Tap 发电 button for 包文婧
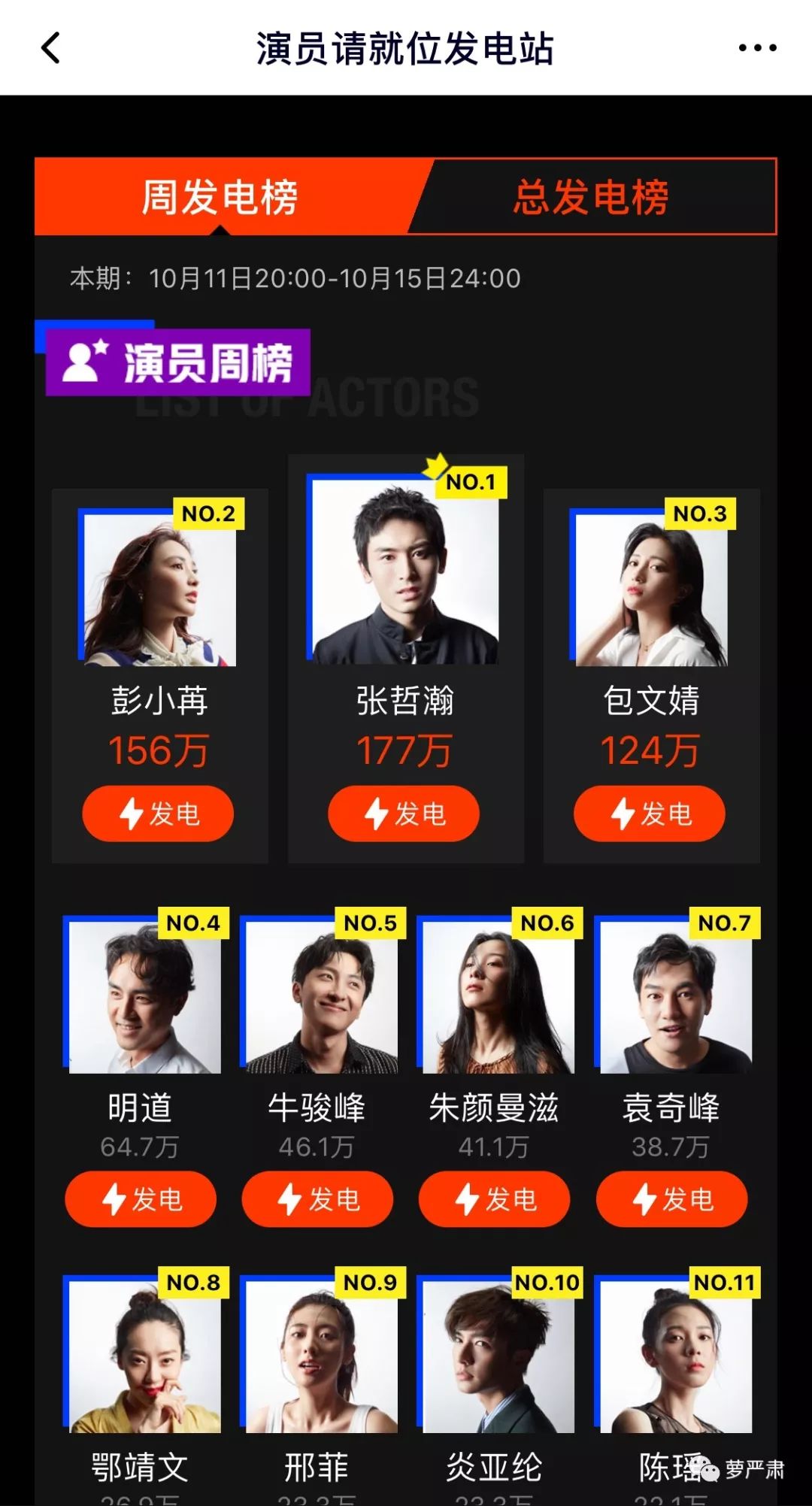The width and height of the screenshot is (812, 1506). click(650, 814)
